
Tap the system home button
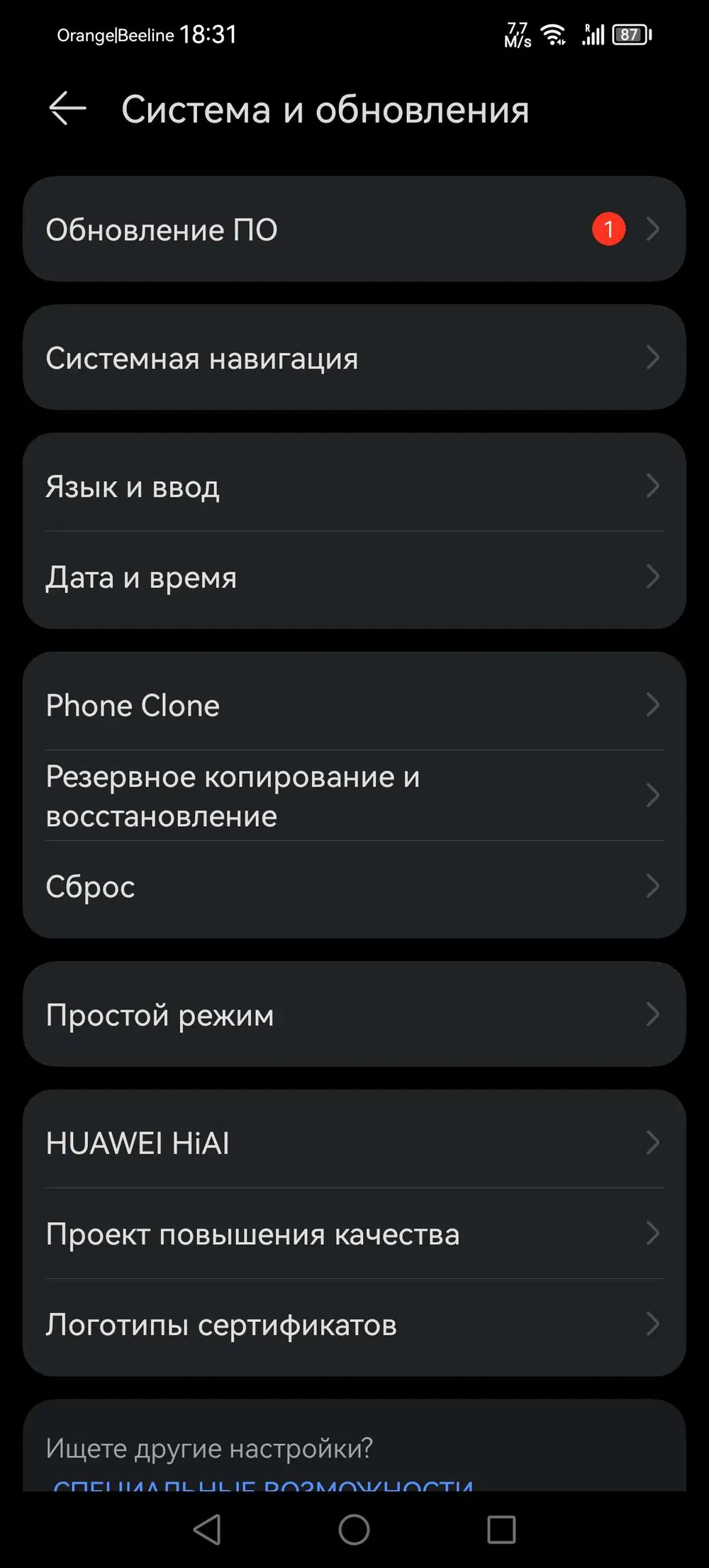354,1529
